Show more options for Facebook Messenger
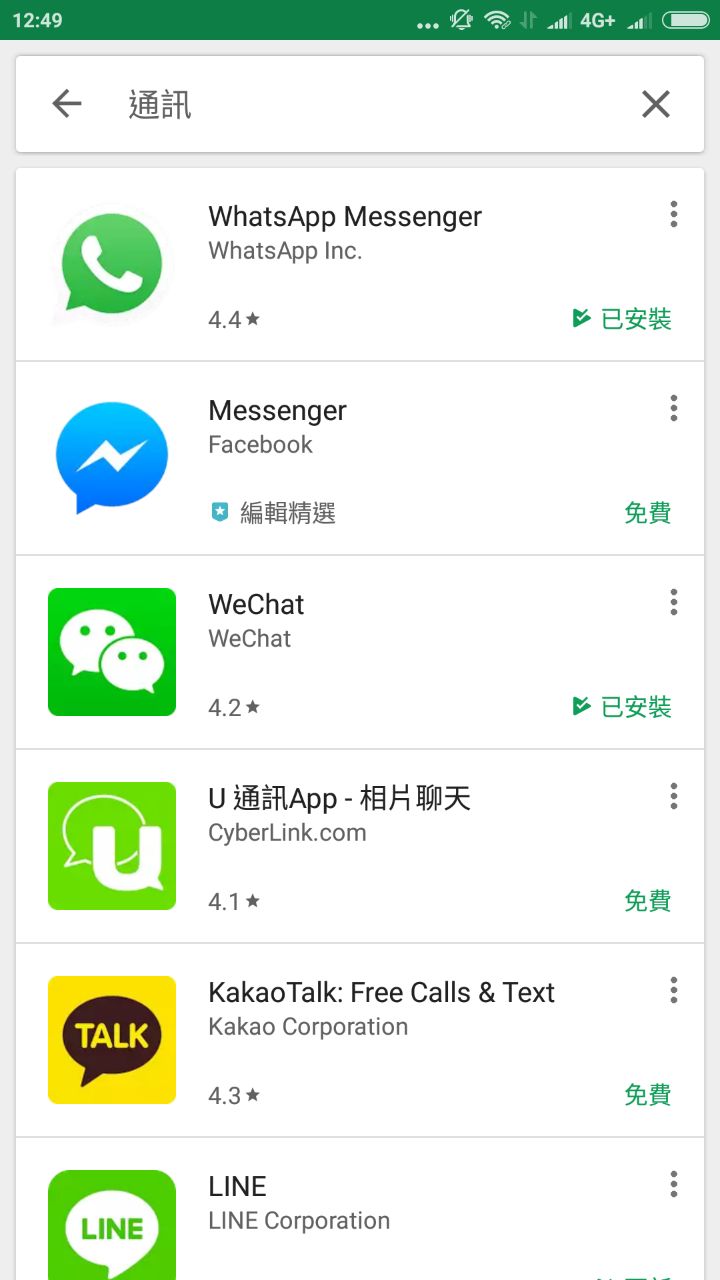The width and height of the screenshot is (720, 1280). 674,408
